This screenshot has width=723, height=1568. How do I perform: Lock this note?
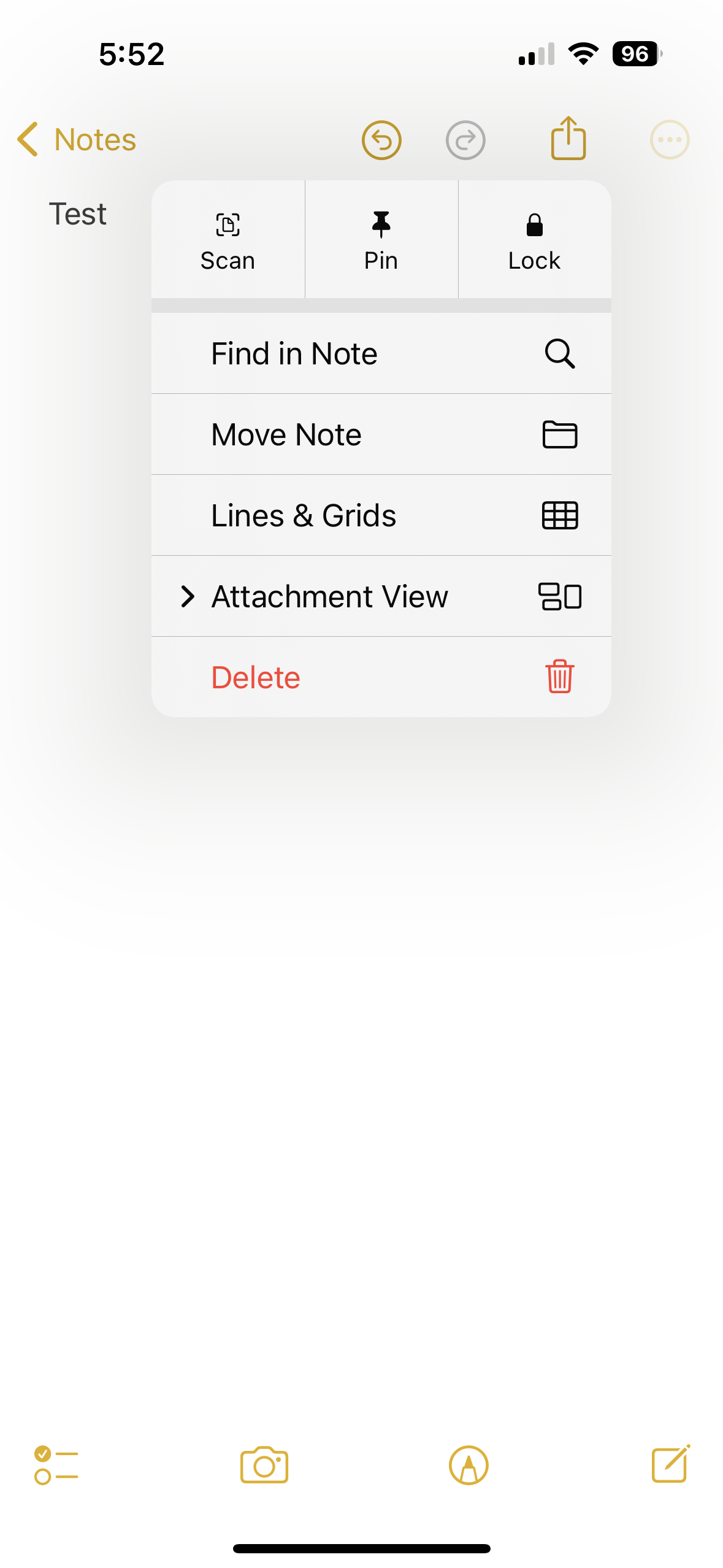(534, 240)
